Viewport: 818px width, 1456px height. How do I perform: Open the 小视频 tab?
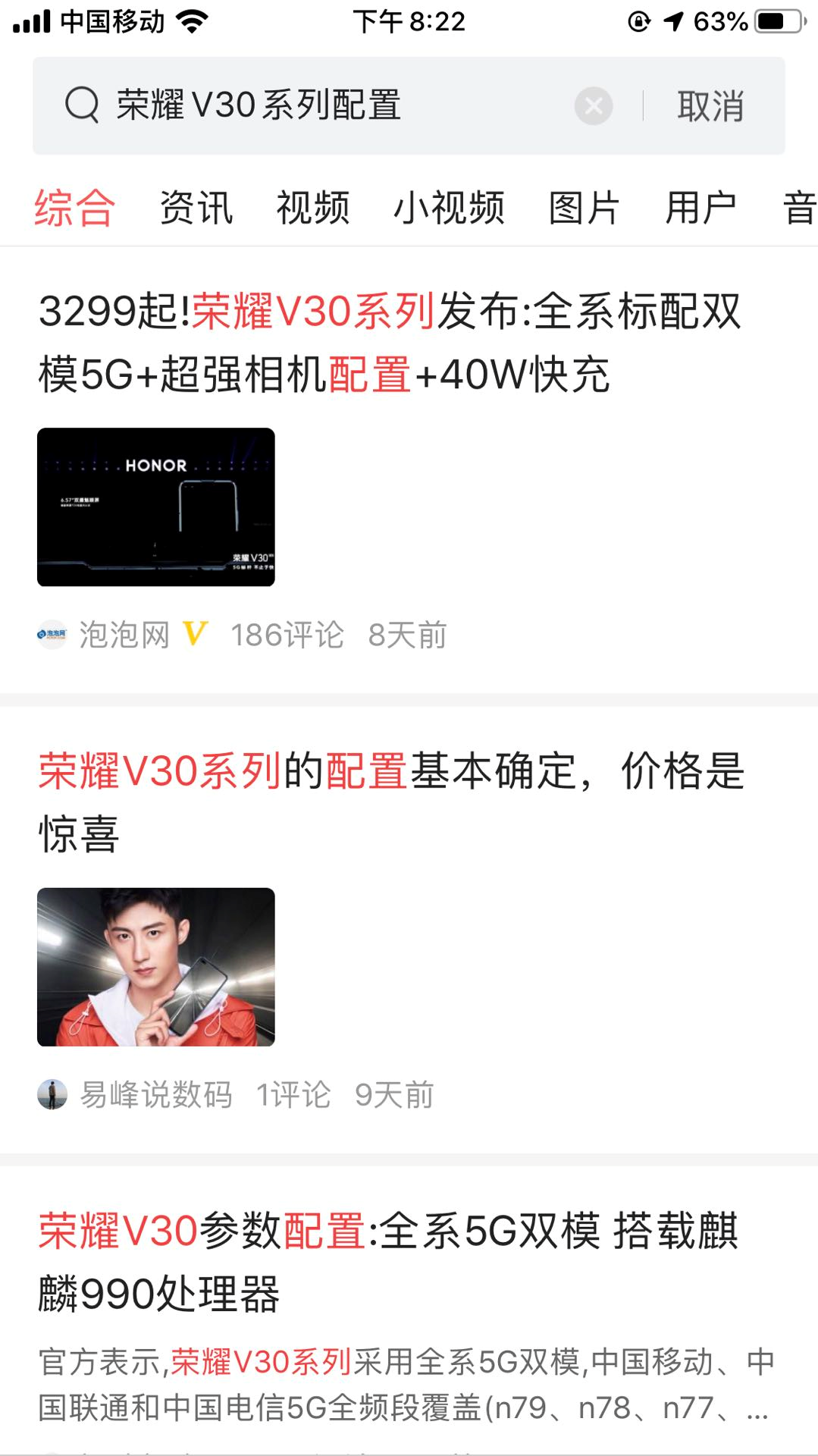coord(450,206)
